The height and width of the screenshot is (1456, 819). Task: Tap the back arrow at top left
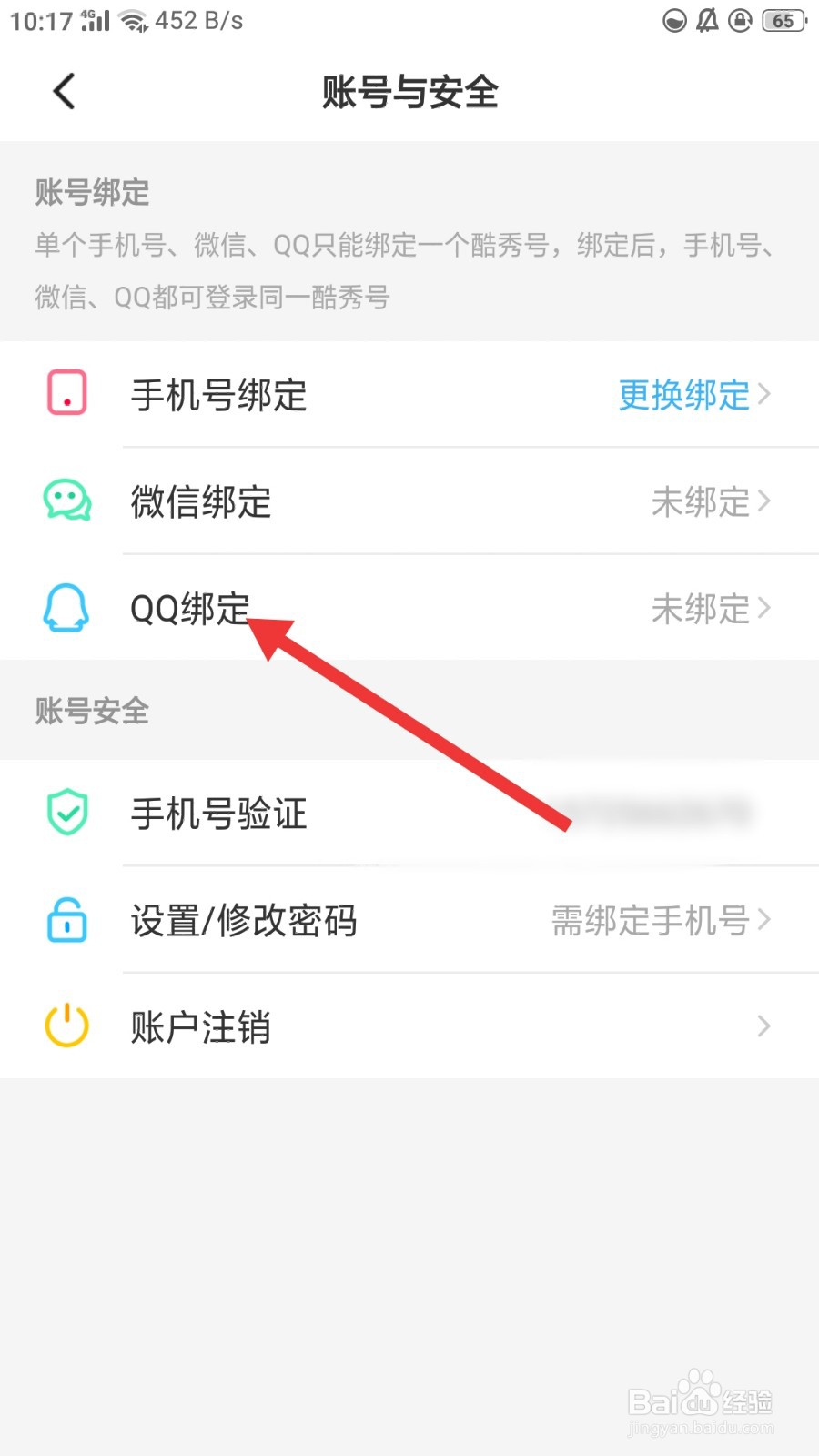point(62,91)
